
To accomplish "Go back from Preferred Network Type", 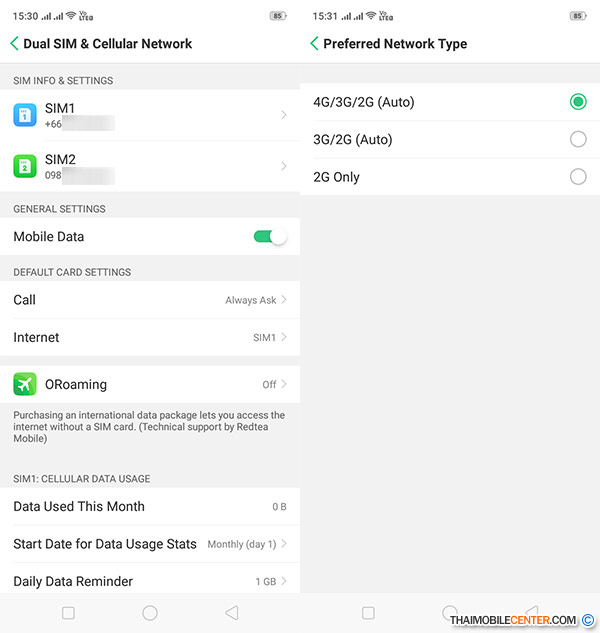I will pyautogui.click(x=315, y=44).
